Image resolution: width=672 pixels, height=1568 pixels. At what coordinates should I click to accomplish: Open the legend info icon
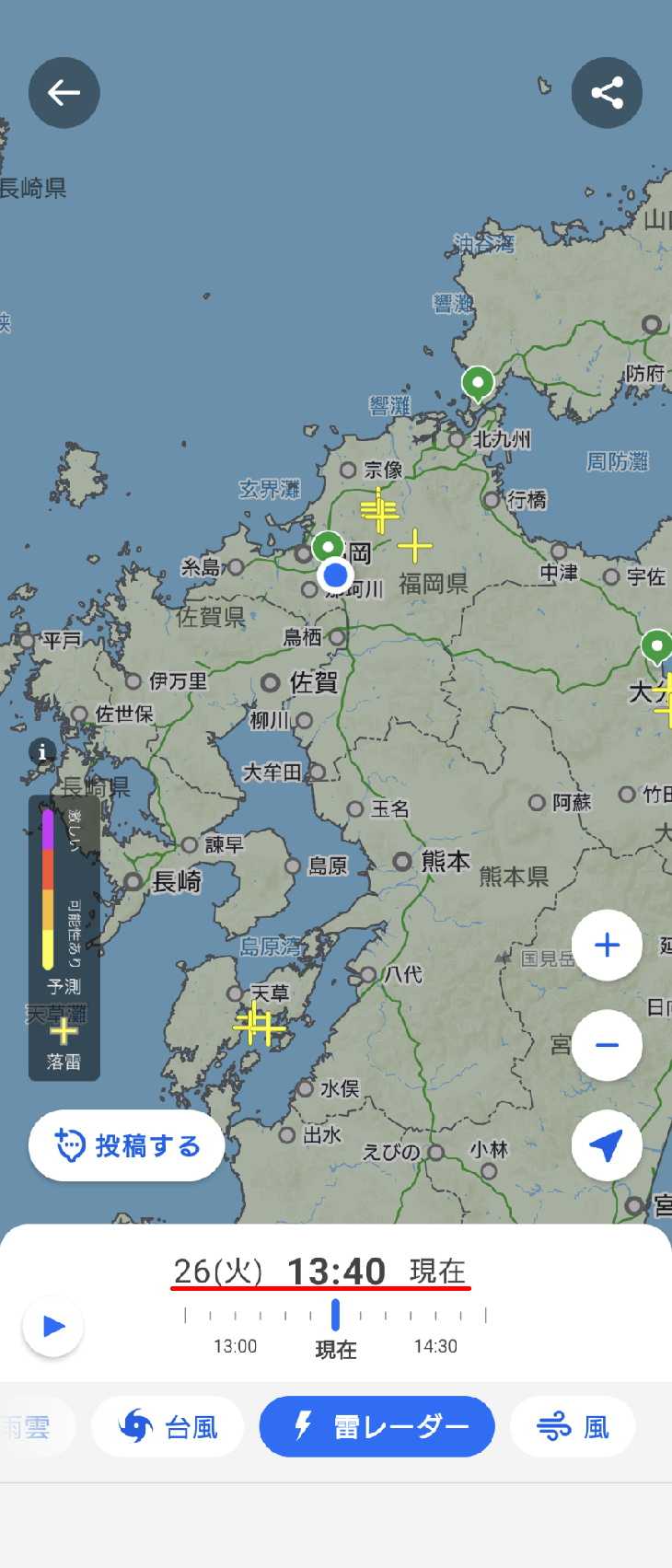coord(41,751)
